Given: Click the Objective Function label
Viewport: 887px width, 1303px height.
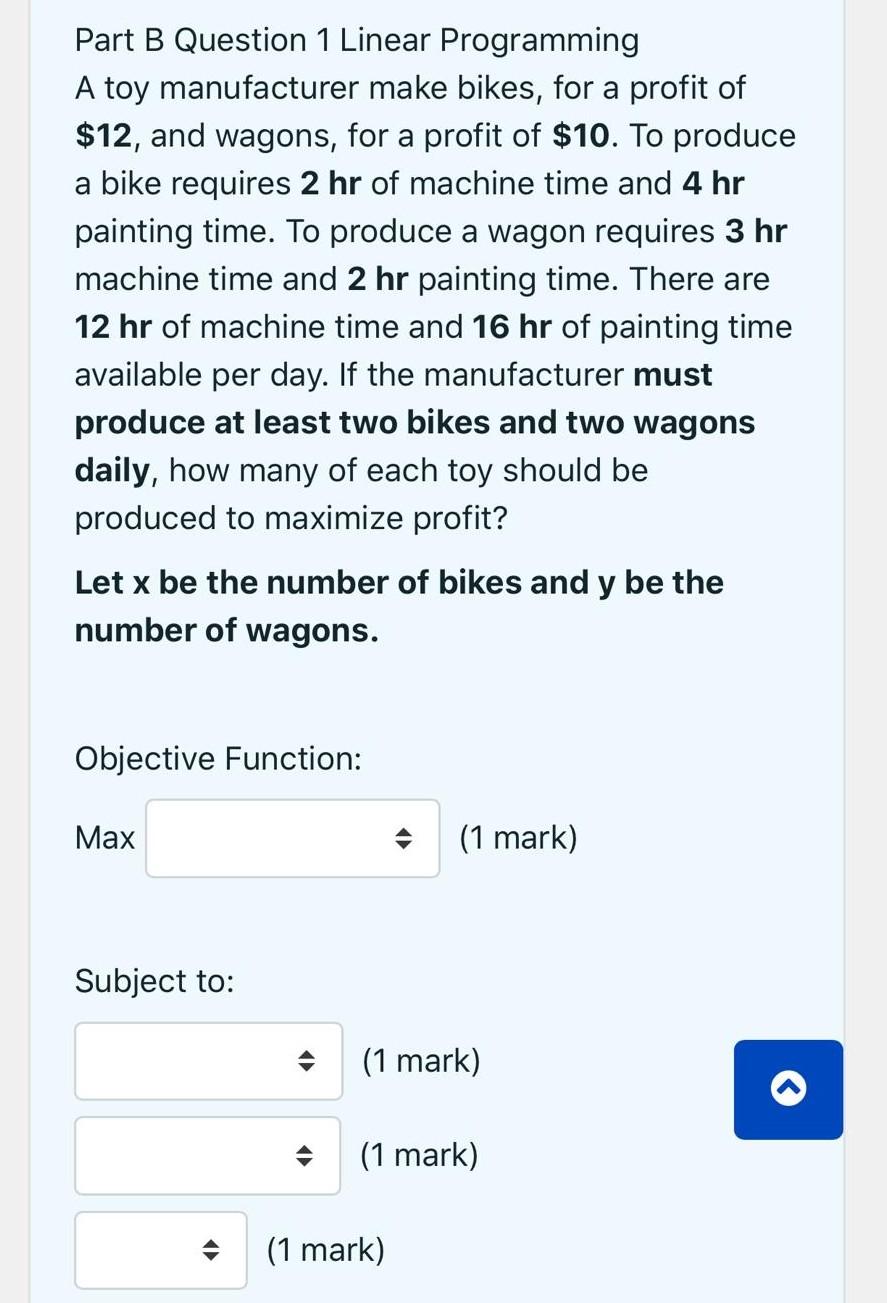Looking at the screenshot, I should [x=216, y=758].
